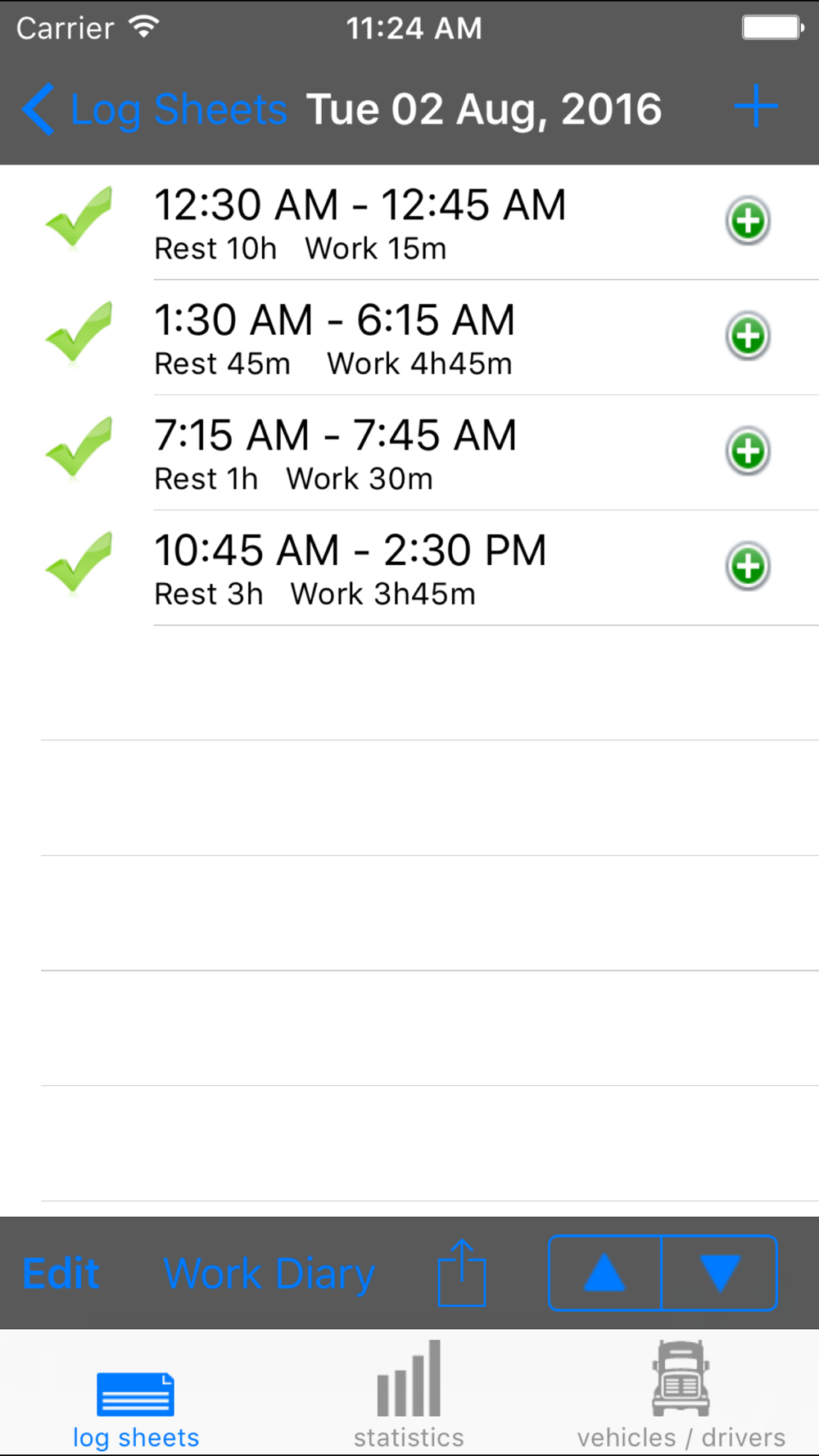
Task: Tap the up arrow button
Action: pyautogui.click(x=605, y=1273)
